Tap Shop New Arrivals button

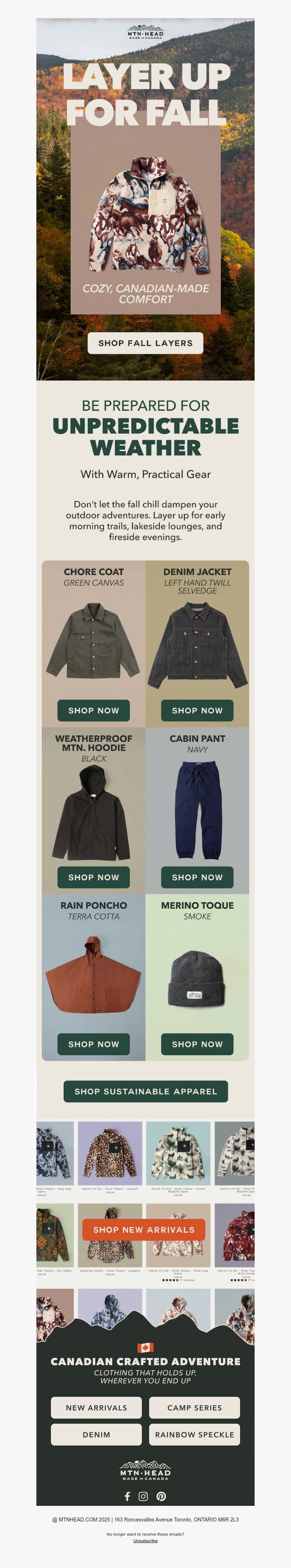[x=144, y=1230]
